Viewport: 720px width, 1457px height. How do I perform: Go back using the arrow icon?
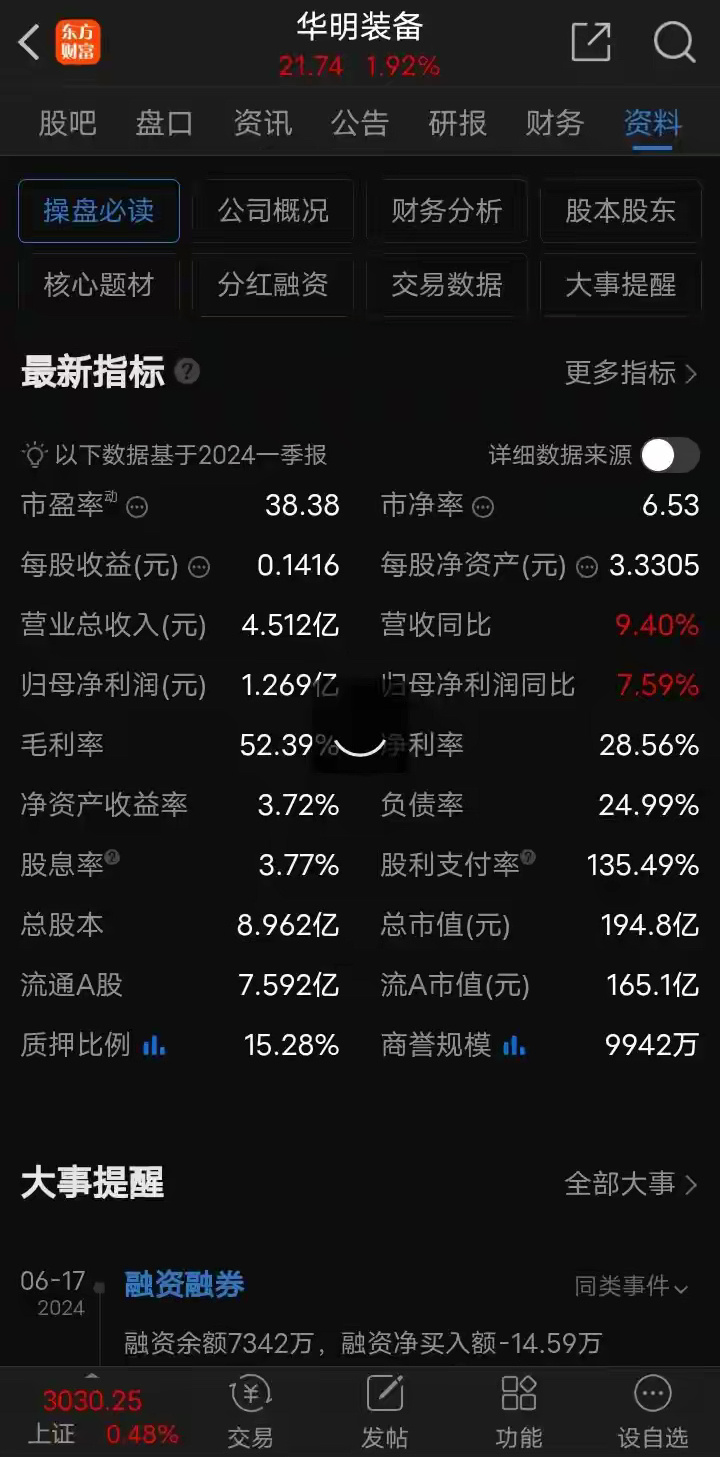29,43
